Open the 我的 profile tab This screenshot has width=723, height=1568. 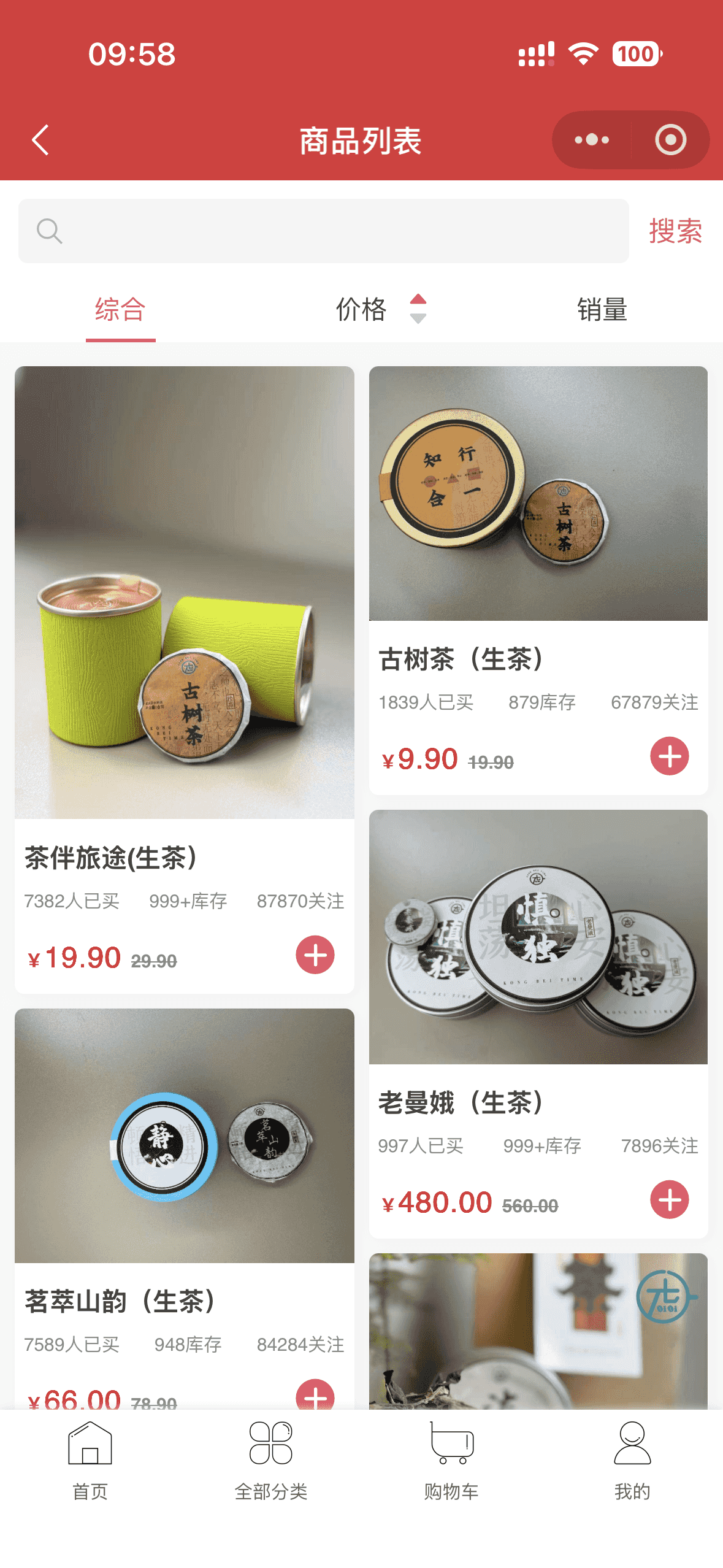(632, 1461)
